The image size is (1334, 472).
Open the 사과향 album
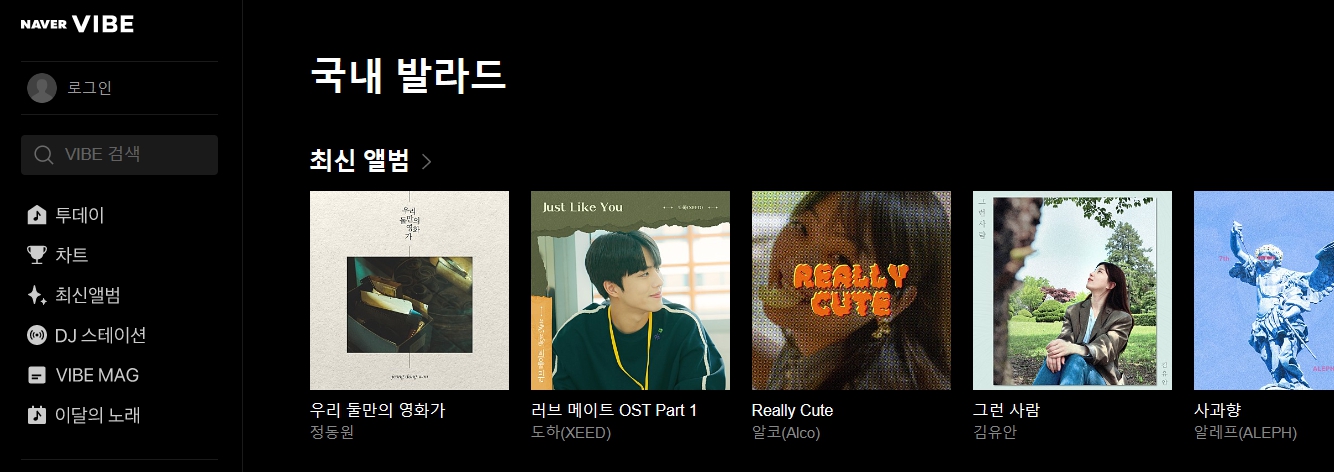[1264, 290]
